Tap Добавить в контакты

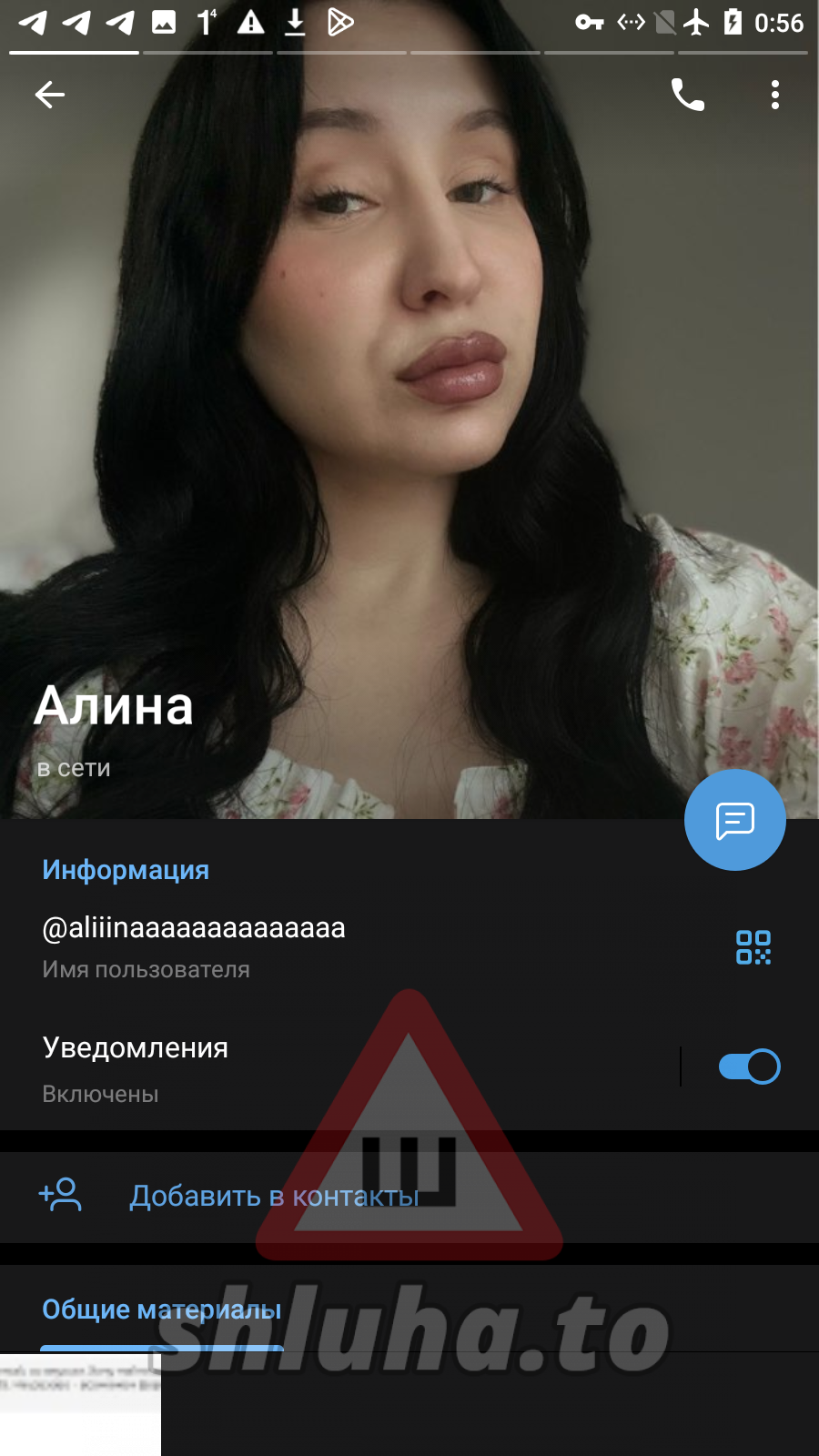point(273,1196)
